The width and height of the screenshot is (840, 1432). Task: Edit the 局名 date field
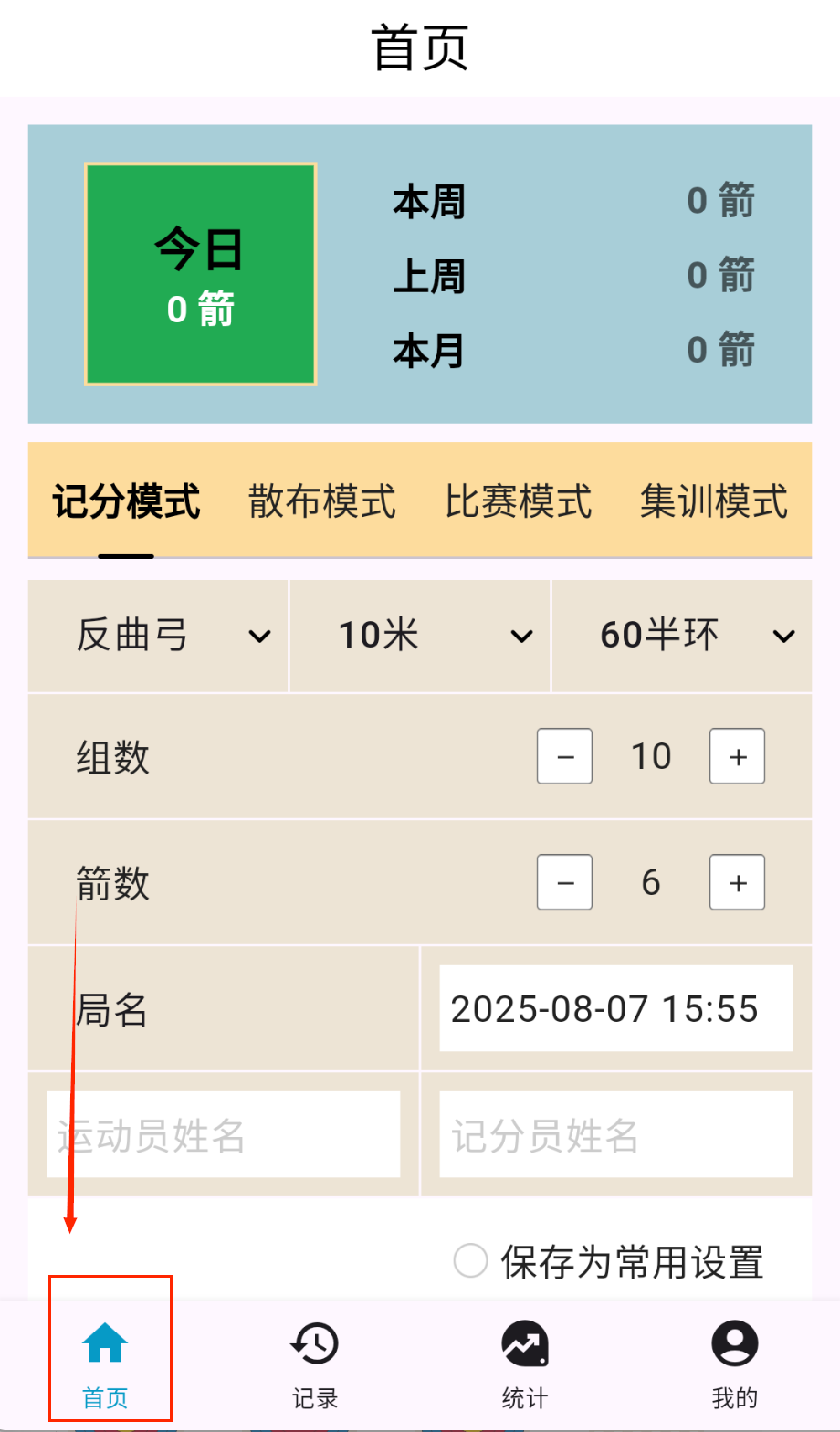pyautogui.click(x=615, y=1008)
